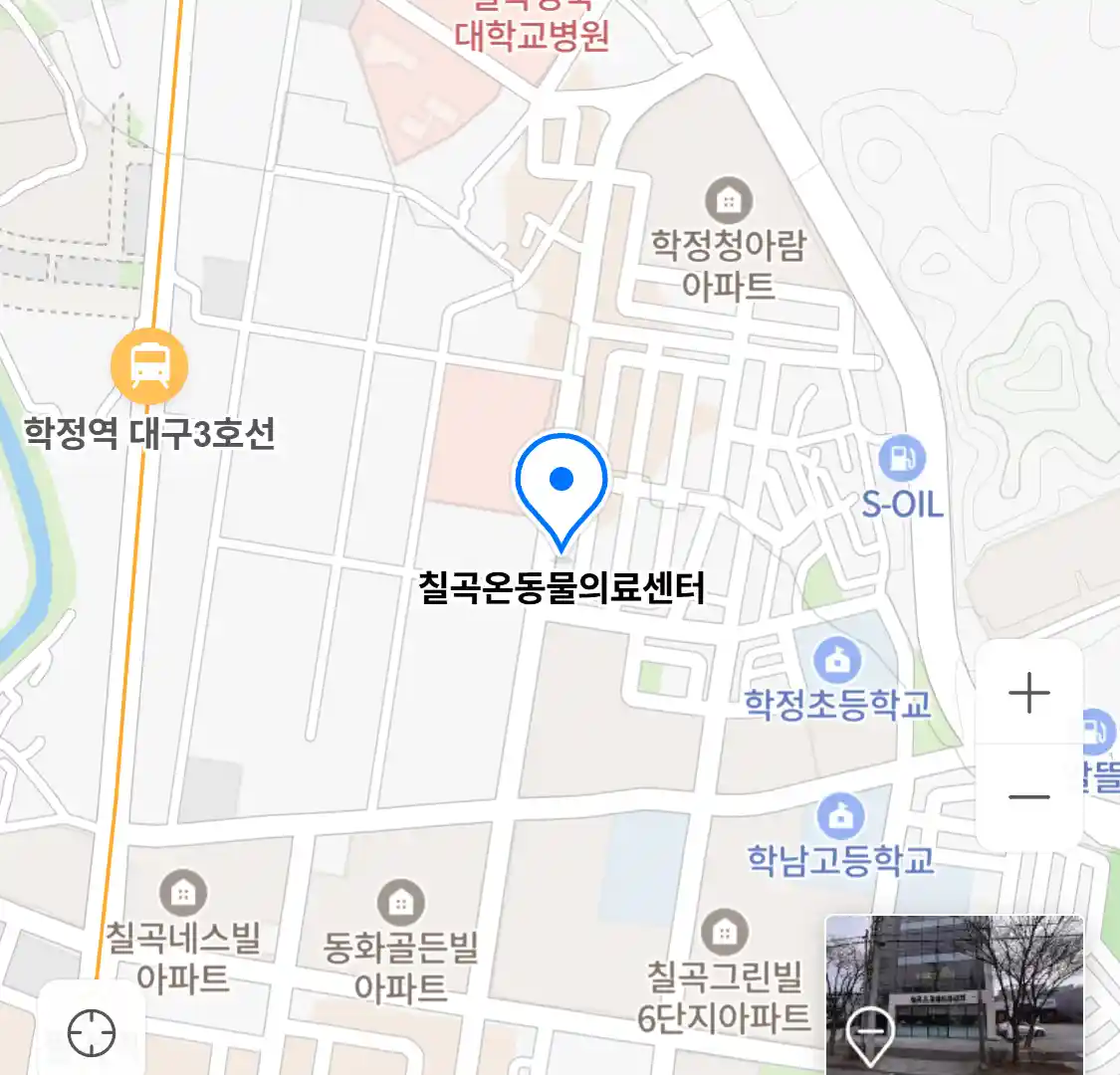This screenshot has width=1120, height=1075.
Task: Zoom out on the map
Action: [x=1028, y=797]
